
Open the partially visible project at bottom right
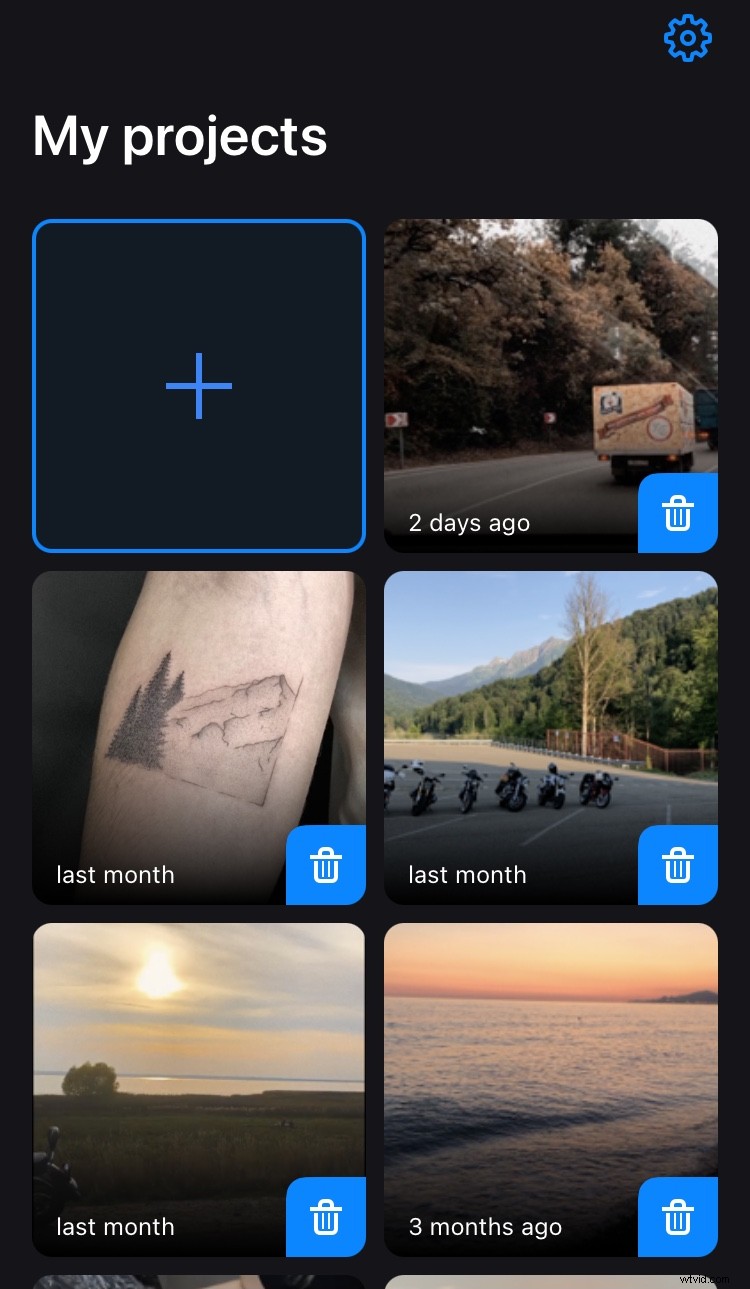(x=550, y=1283)
